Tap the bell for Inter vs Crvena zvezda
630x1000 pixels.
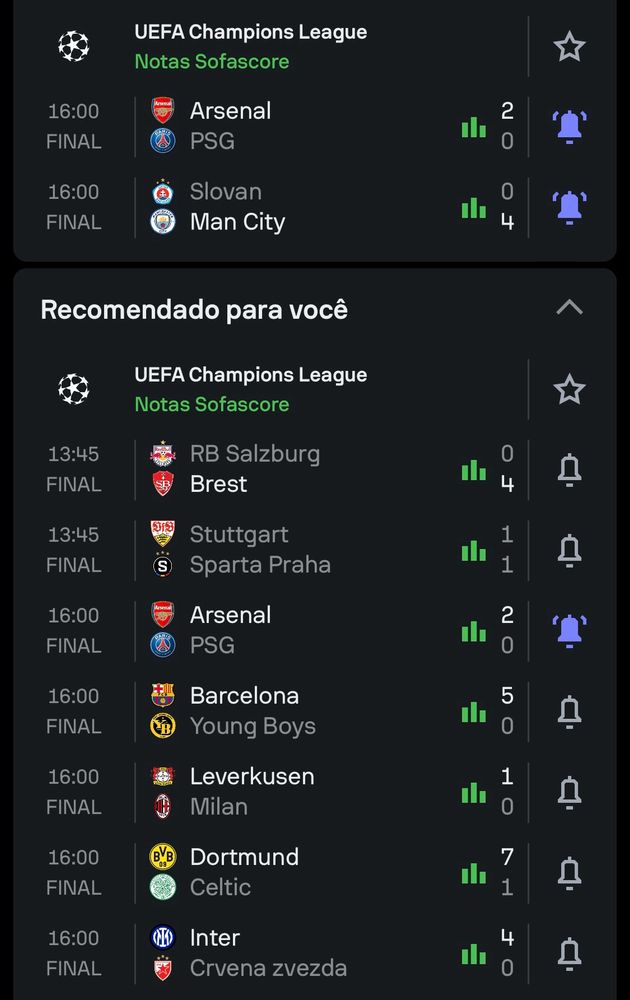569,953
